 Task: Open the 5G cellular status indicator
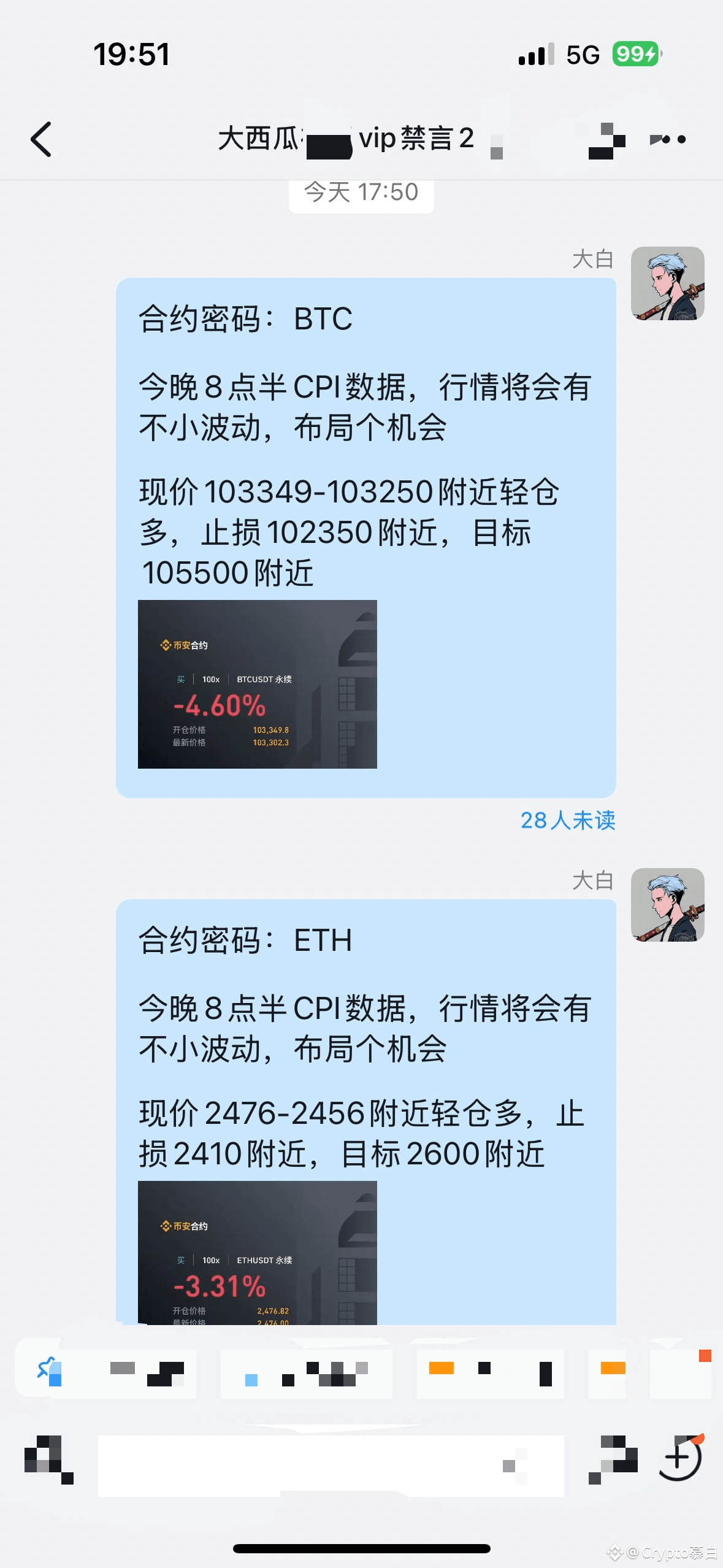(583, 55)
